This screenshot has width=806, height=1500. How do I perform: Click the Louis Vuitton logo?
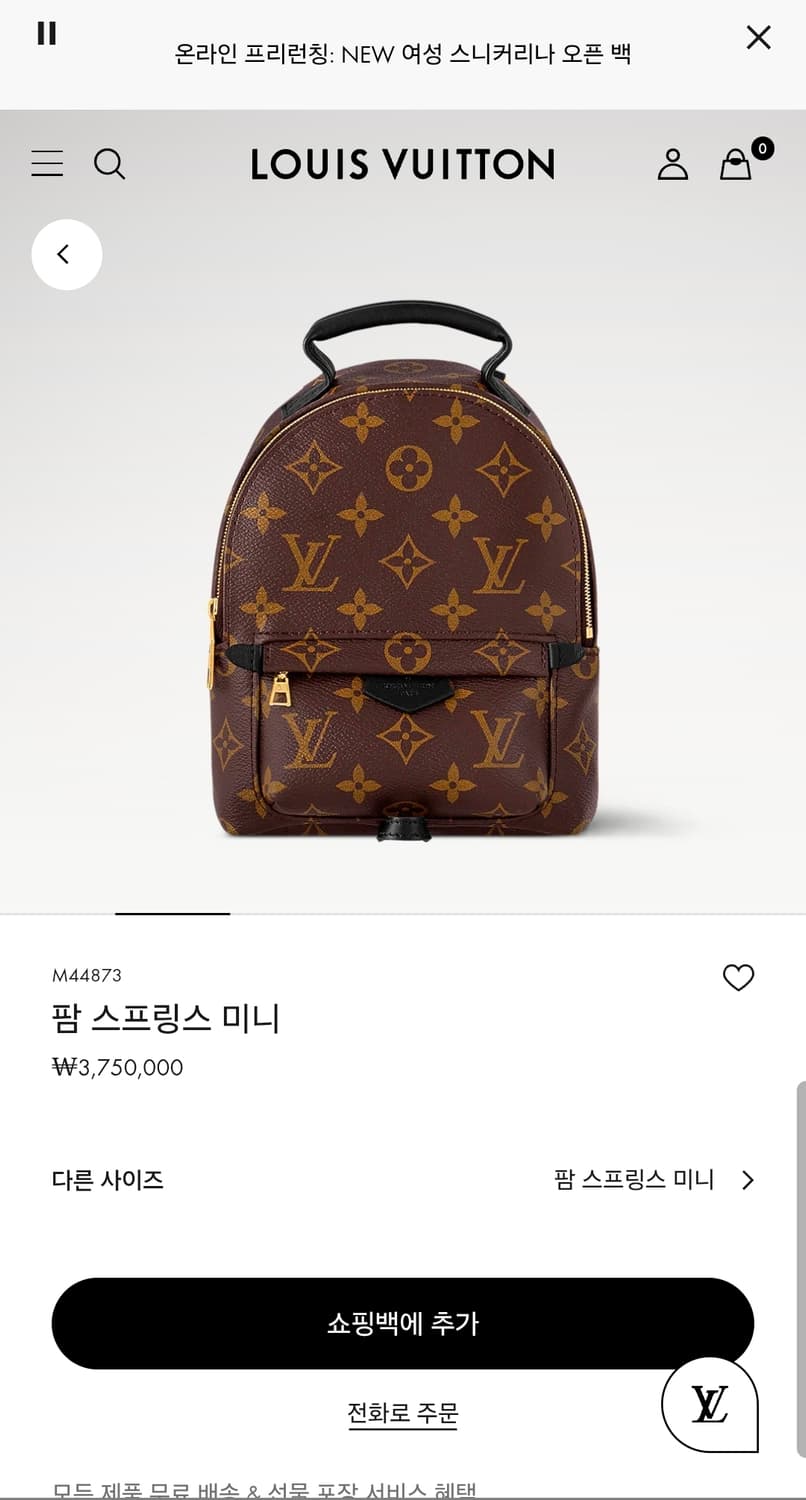[403, 164]
